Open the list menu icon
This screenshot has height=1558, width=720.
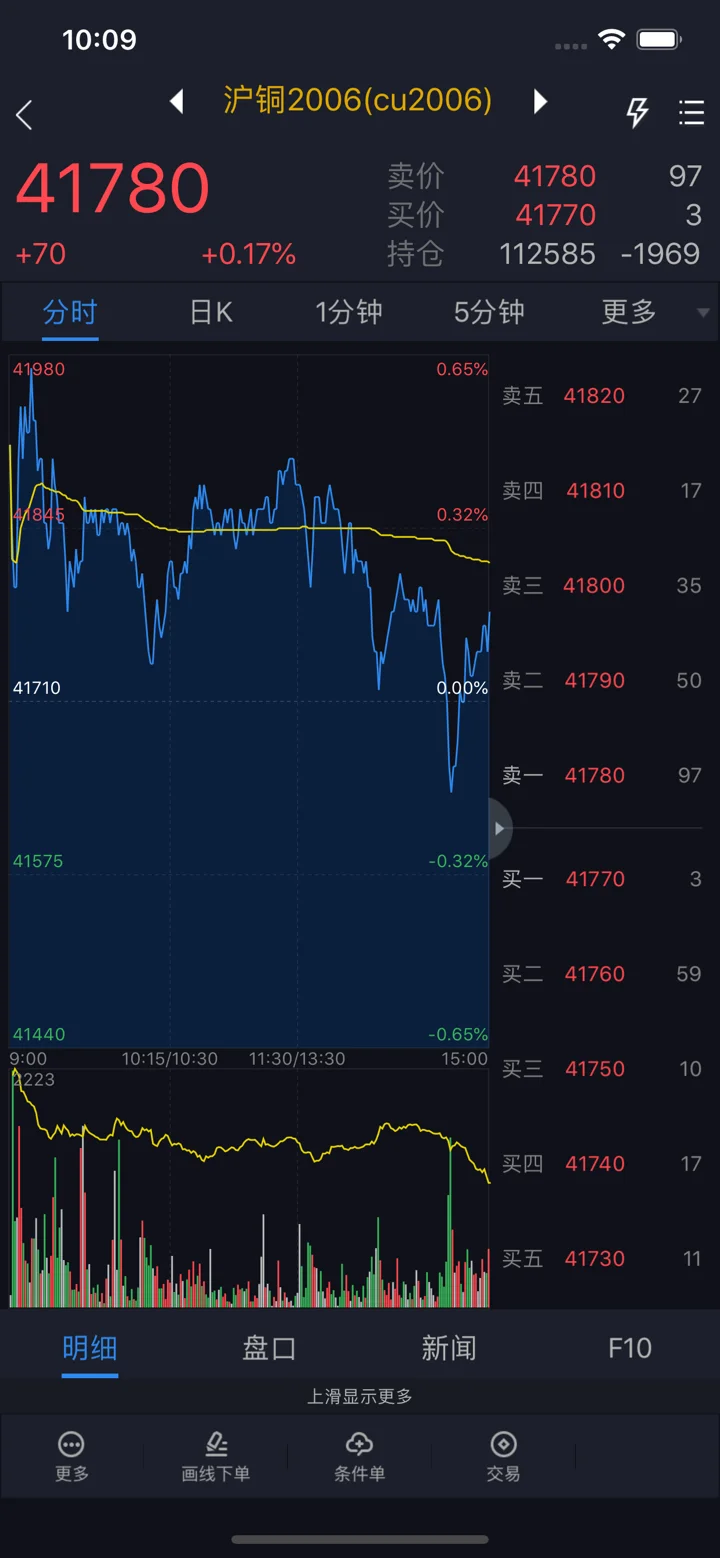point(691,113)
